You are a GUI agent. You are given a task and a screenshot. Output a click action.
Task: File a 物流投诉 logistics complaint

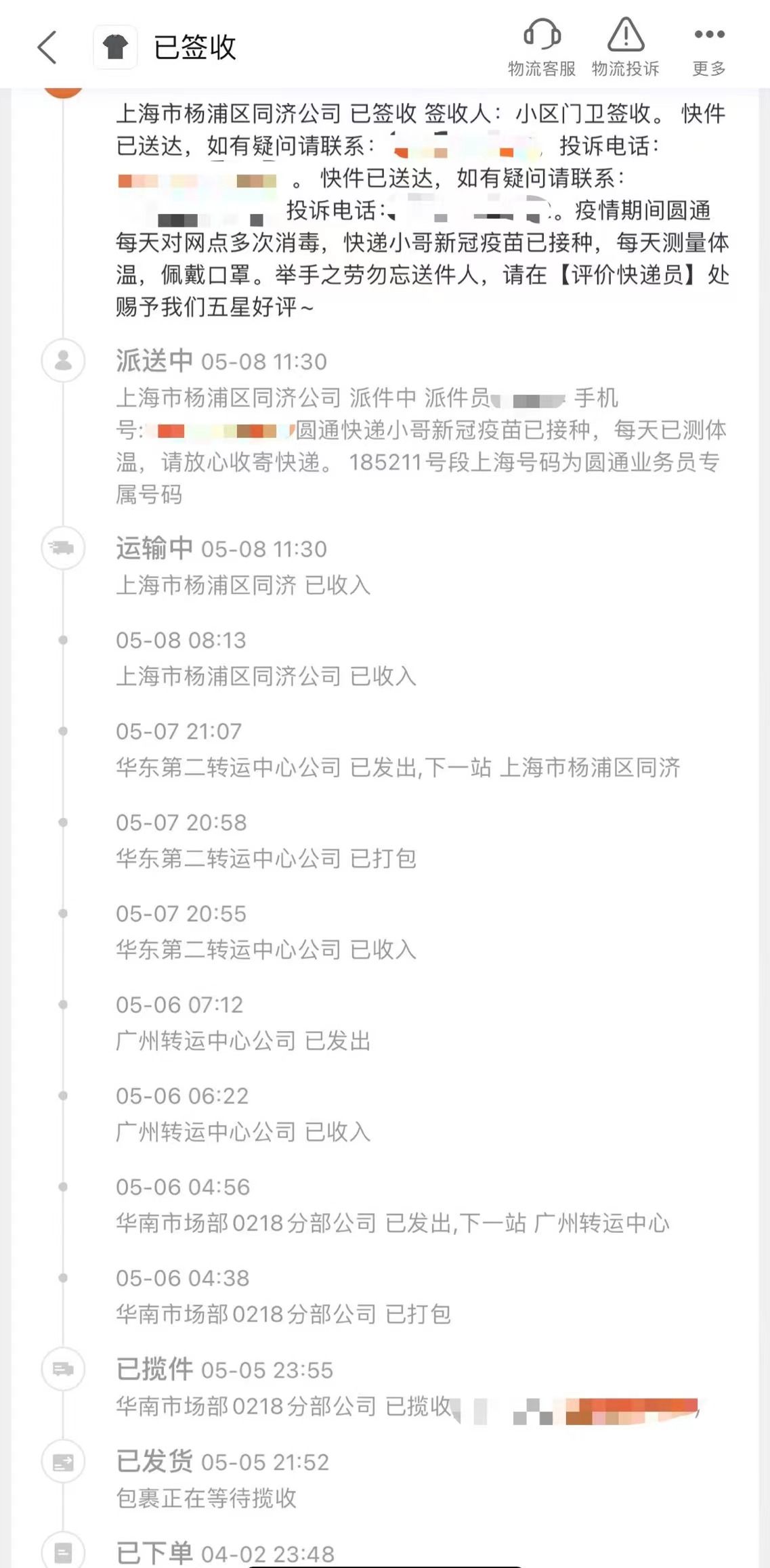pos(625,46)
